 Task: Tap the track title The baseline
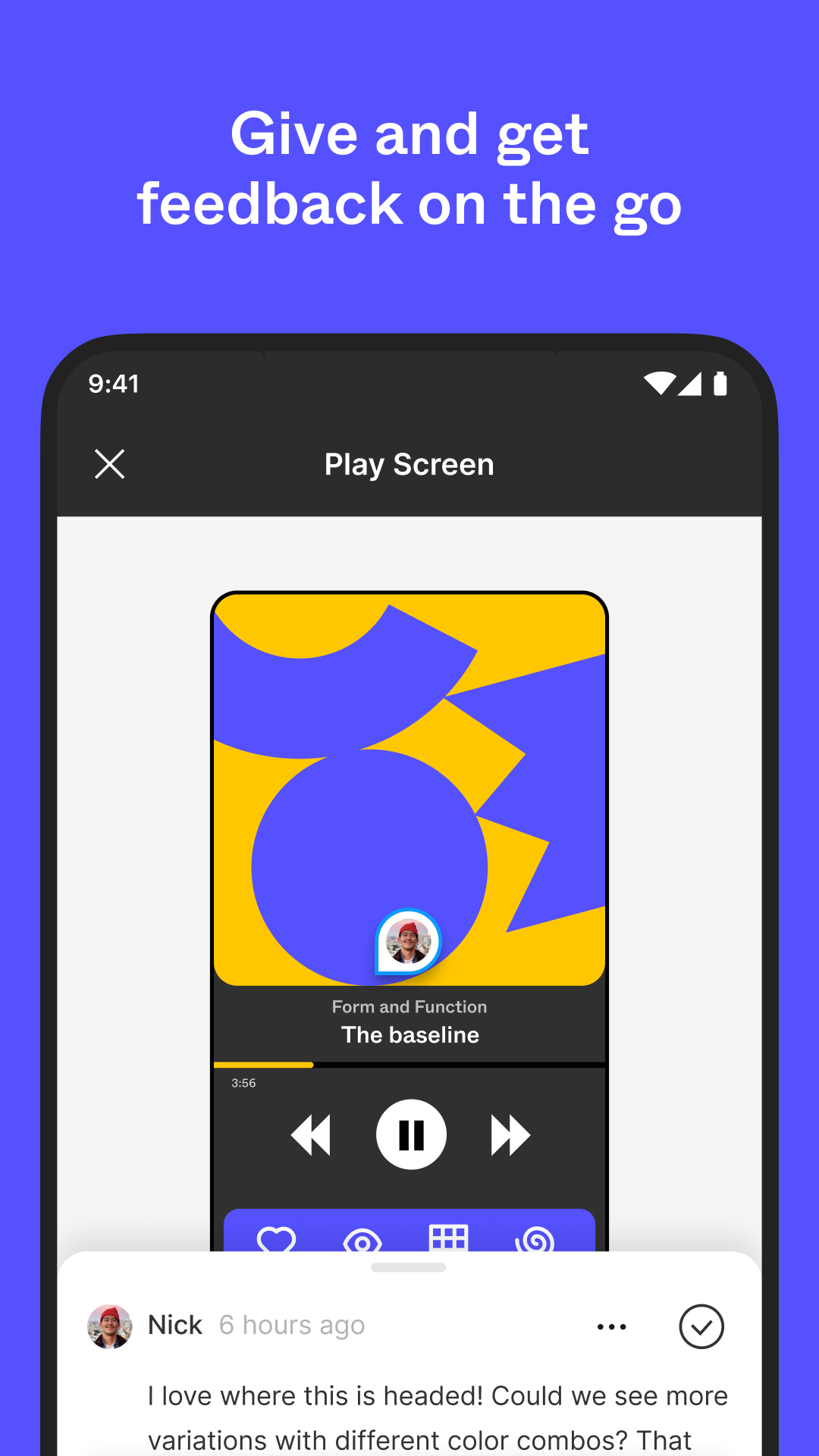click(x=409, y=1034)
